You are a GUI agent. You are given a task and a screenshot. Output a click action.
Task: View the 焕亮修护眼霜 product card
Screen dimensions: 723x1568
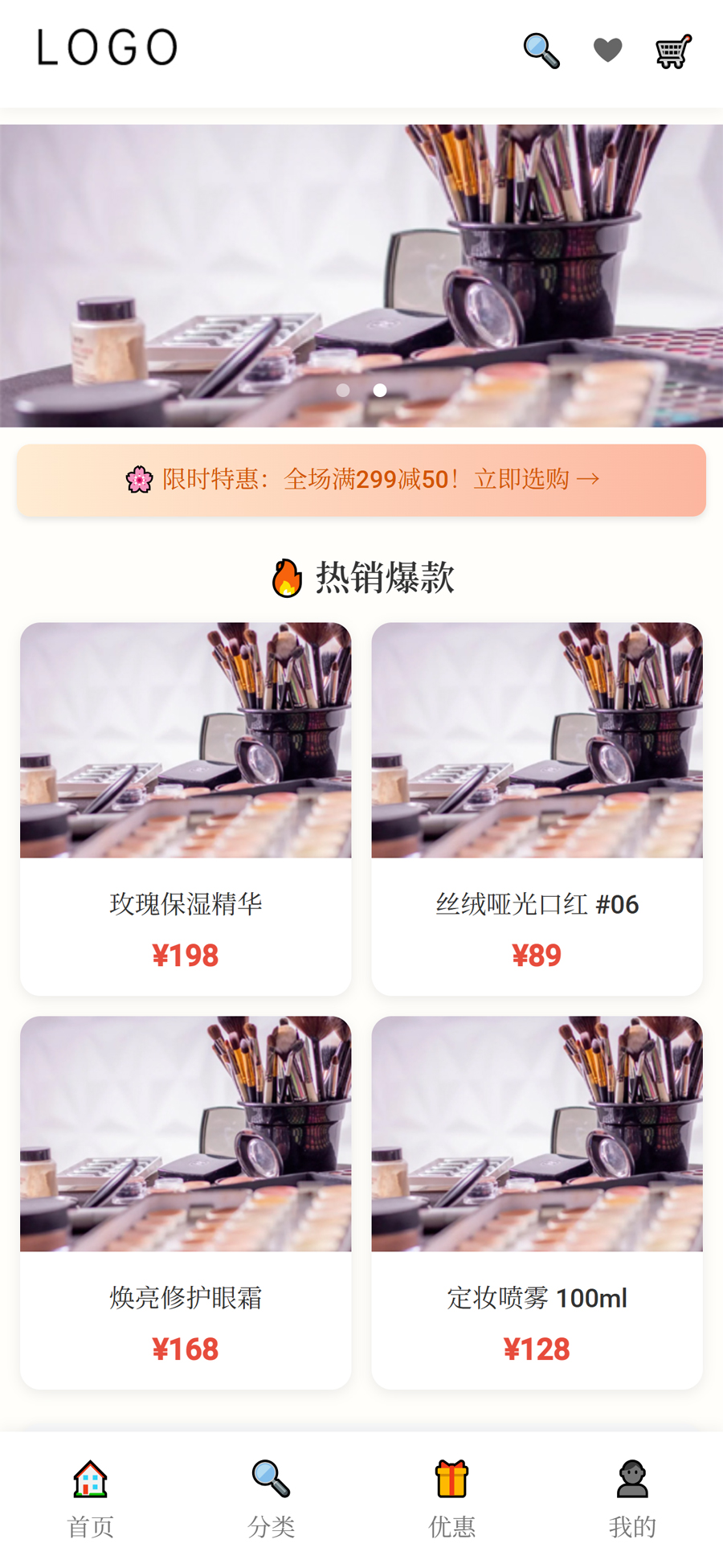click(x=186, y=1202)
